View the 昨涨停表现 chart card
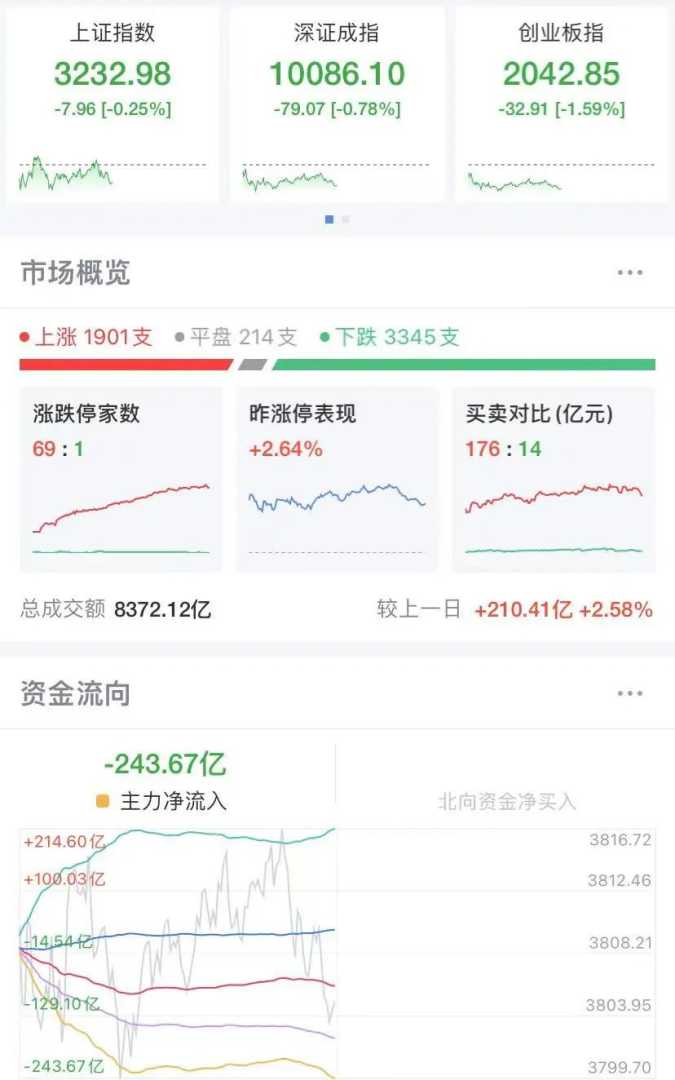The height and width of the screenshot is (1080, 675). coord(337,480)
